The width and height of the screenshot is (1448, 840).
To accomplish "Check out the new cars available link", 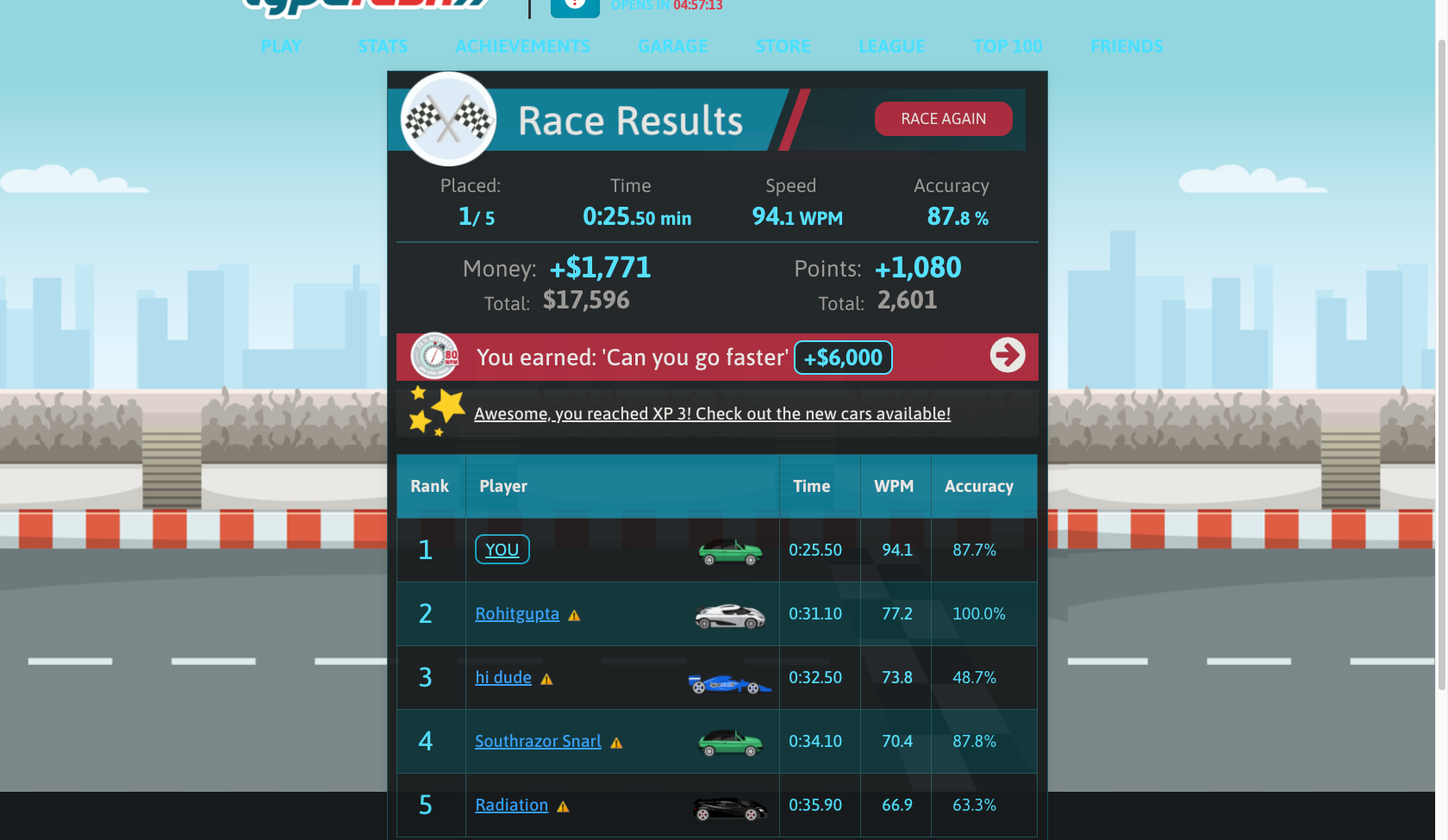I will coord(712,414).
